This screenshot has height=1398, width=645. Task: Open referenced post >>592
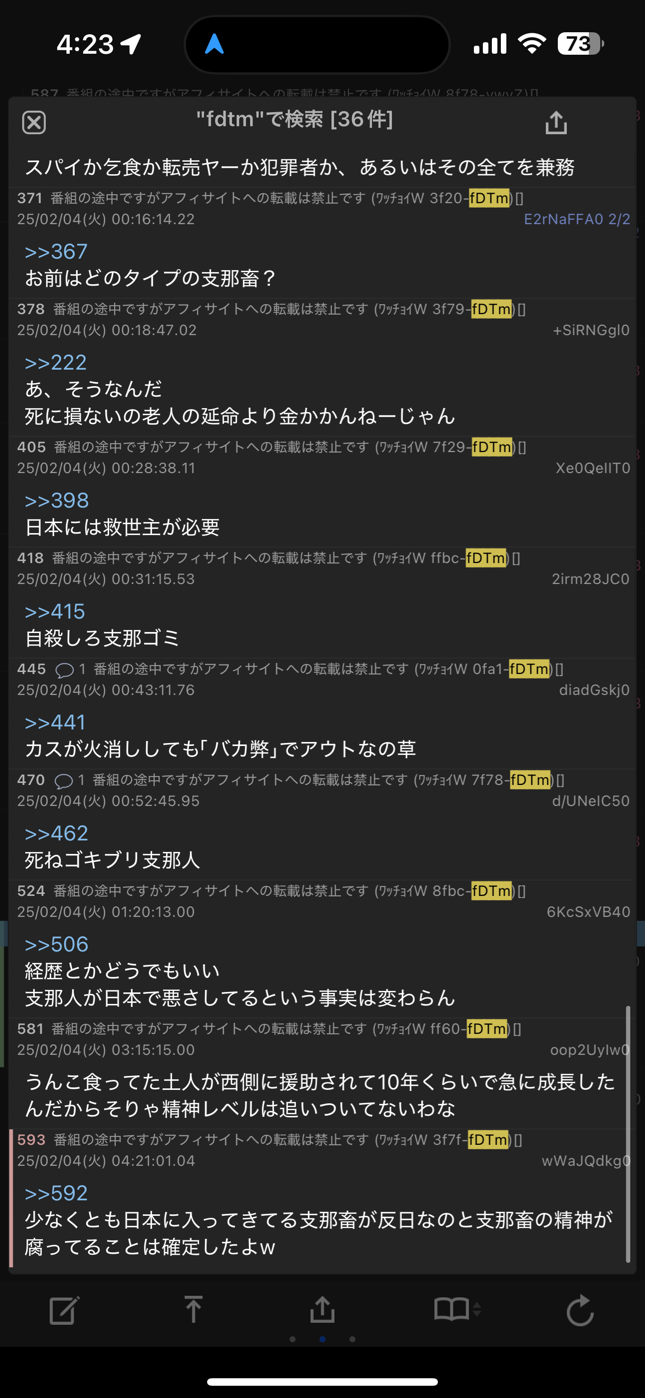point(57,1193)
